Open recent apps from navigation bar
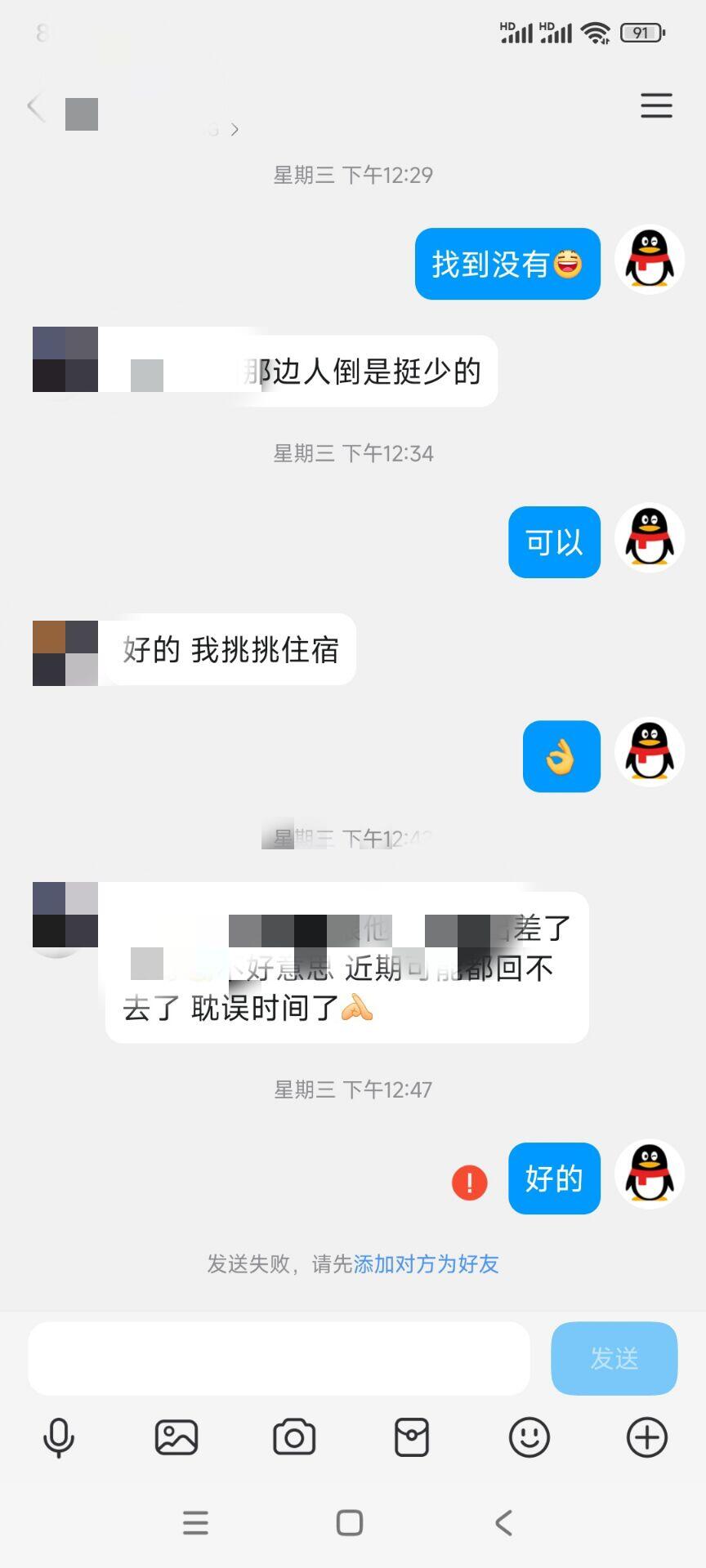 pyautogui.click(x=195, y=1522)
